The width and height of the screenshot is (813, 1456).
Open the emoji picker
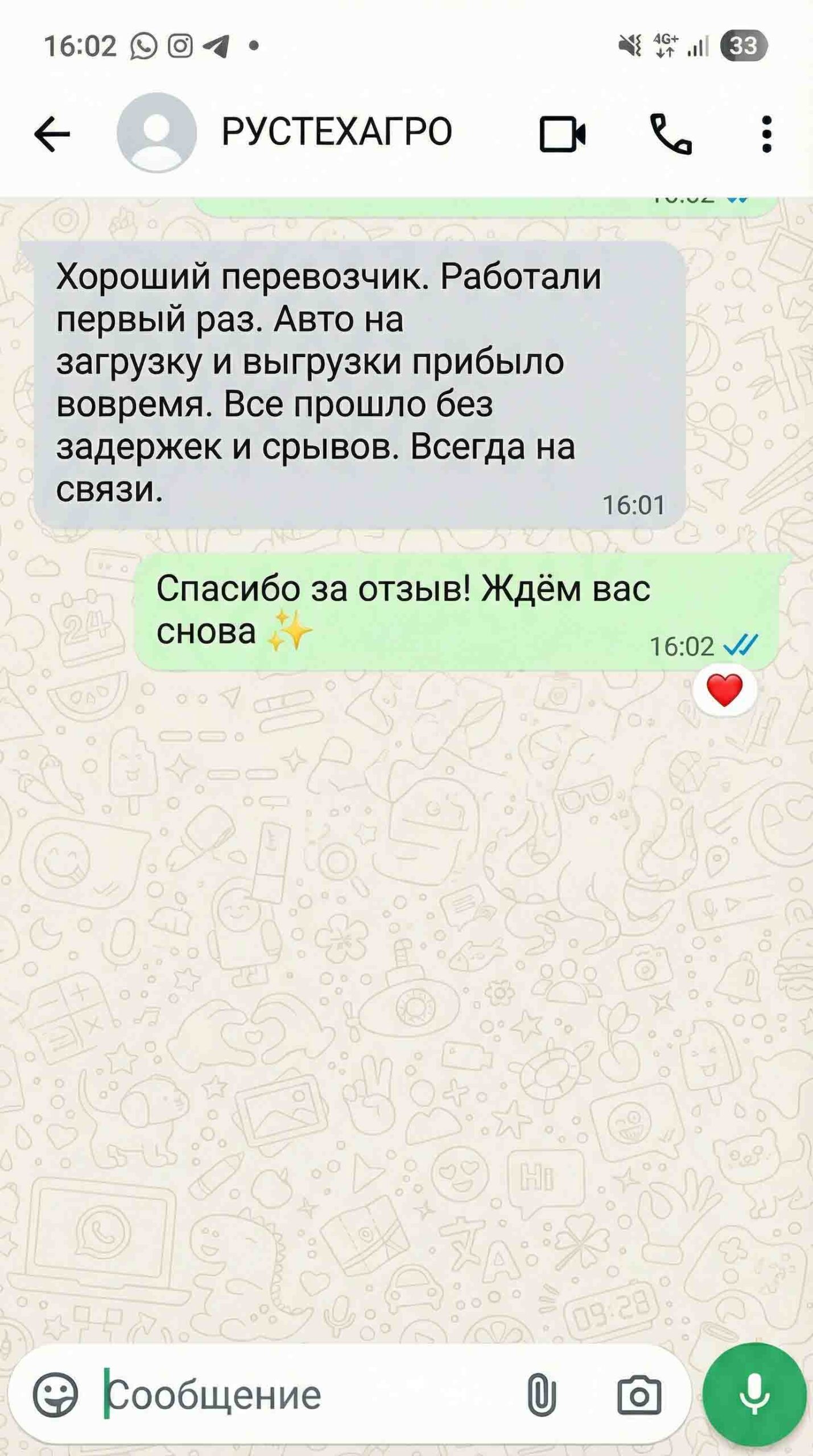point(55,1394)
